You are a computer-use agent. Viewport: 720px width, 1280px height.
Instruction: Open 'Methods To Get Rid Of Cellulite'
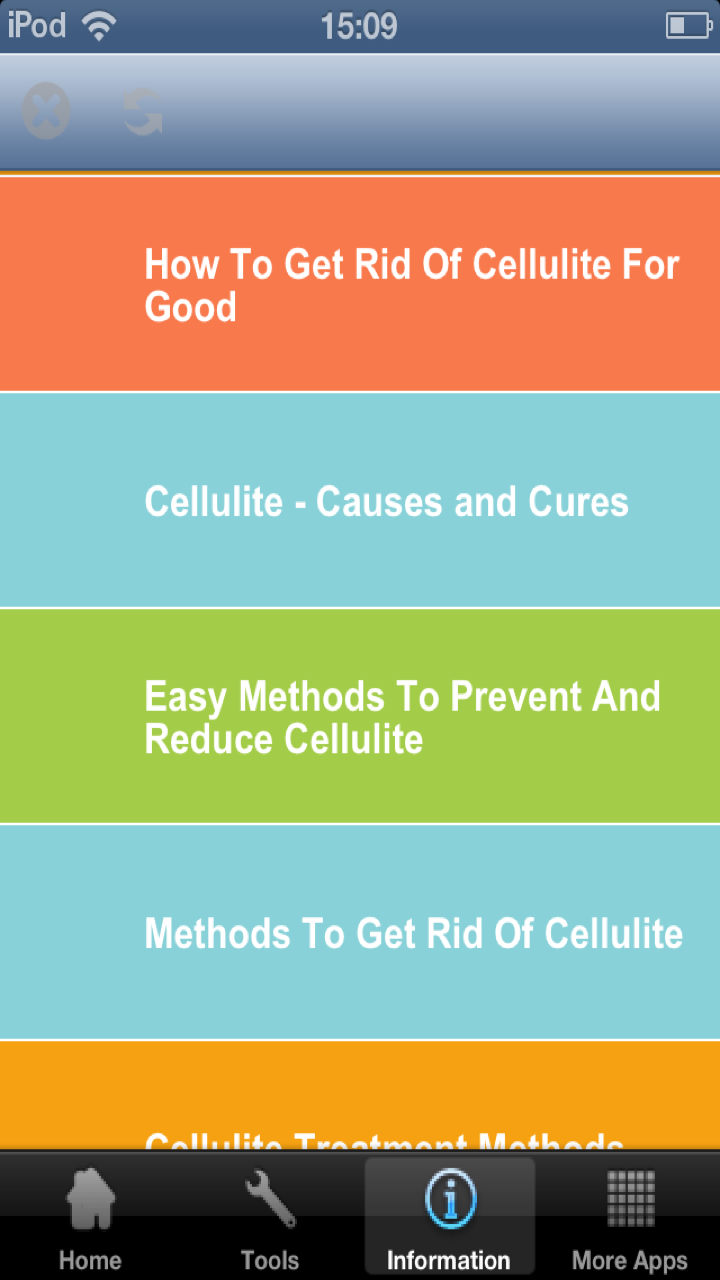(360, 932)
